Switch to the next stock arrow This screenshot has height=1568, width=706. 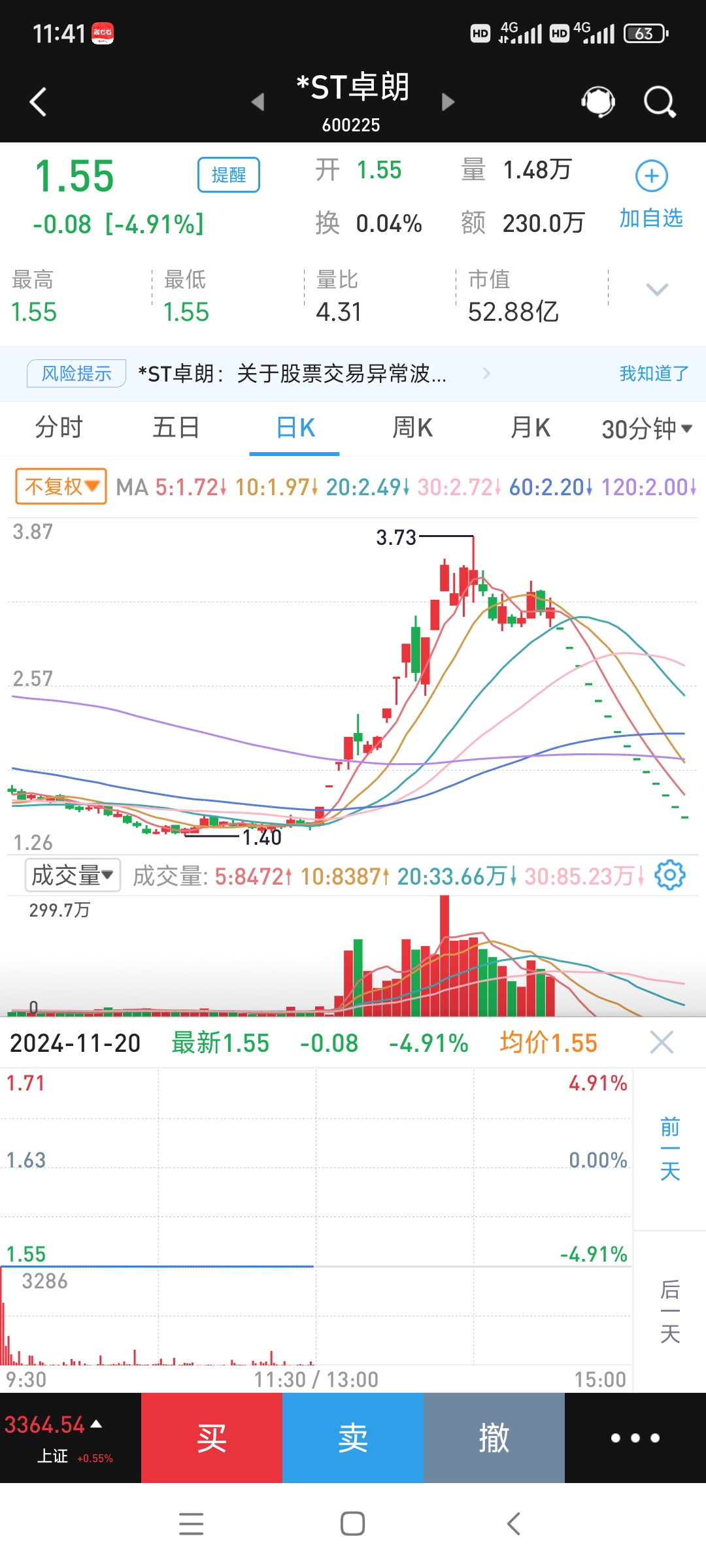pyautogui.click(x=448, y=102)
